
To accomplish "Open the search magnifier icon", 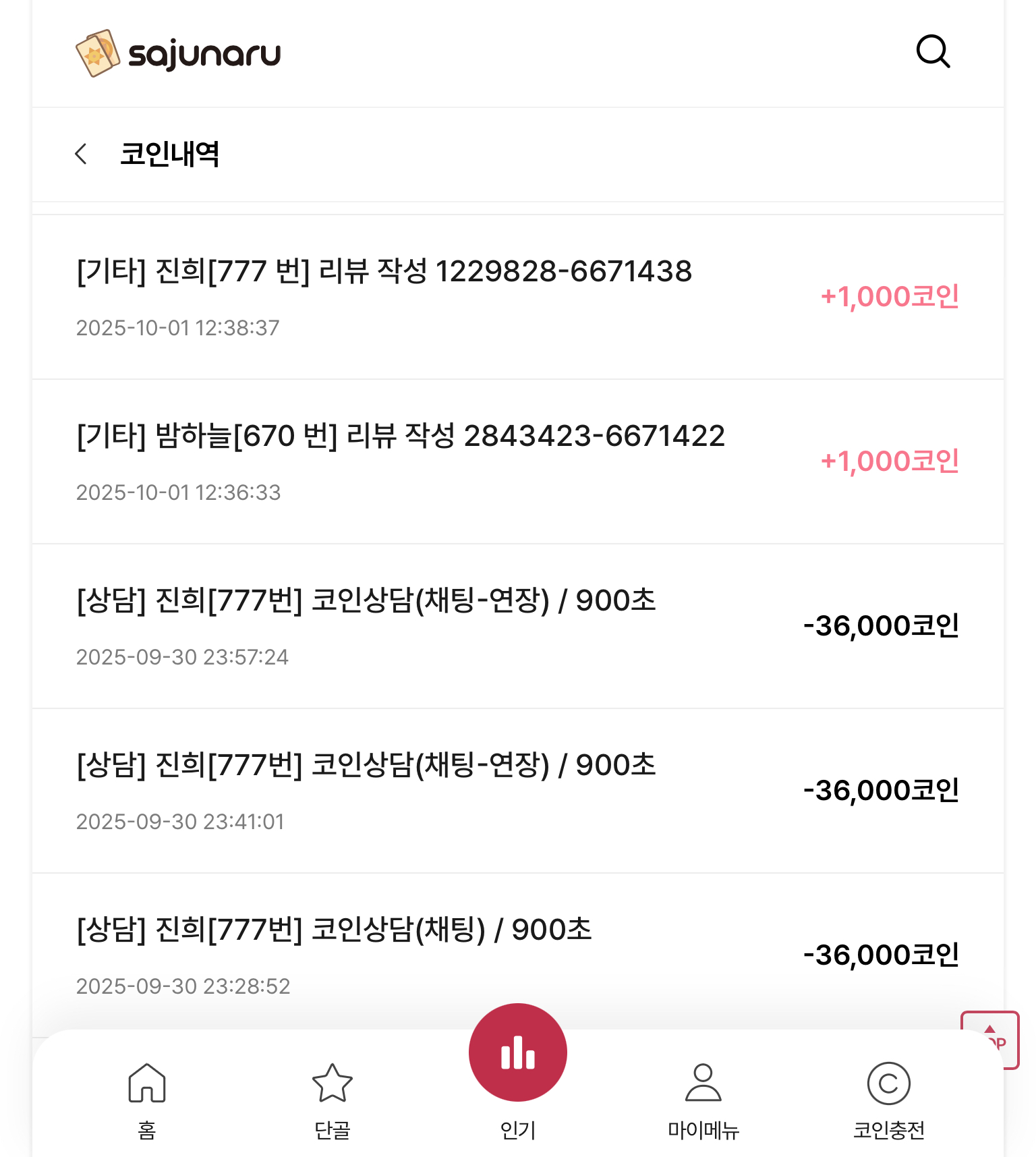I will click(x=933, y=52).
